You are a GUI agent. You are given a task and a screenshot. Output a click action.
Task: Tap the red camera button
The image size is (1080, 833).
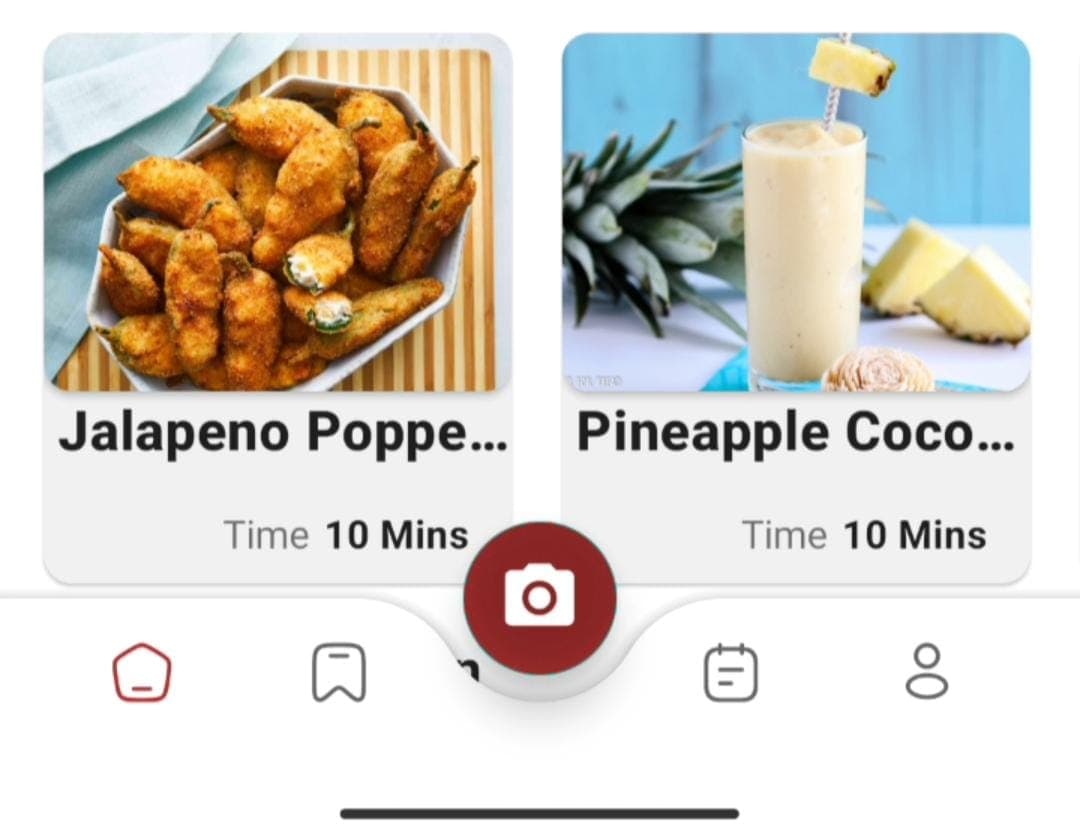click(x=539, y=598)
